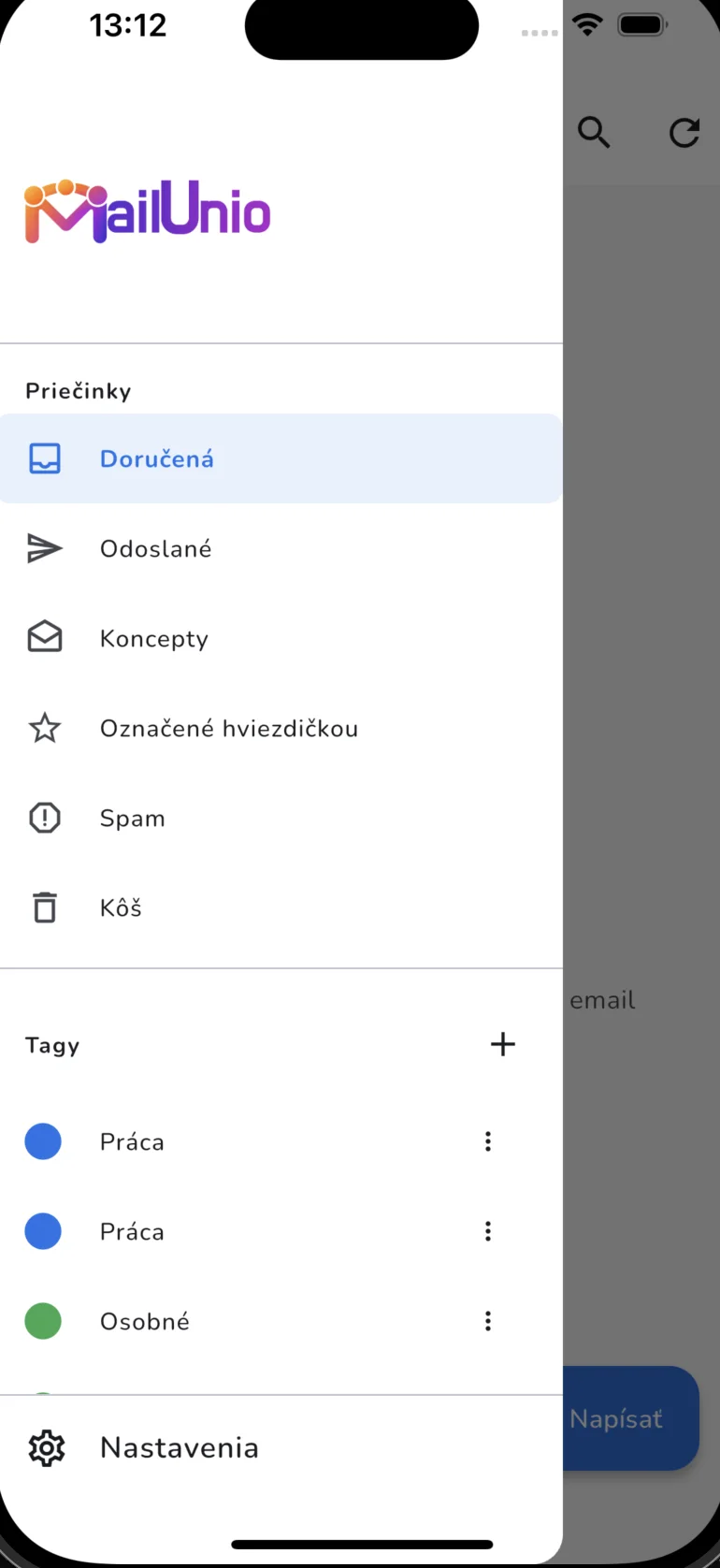Select the Doručená folder
Image resolution: width=720 pixels, height=1568 pixels.
pos(157,458)
